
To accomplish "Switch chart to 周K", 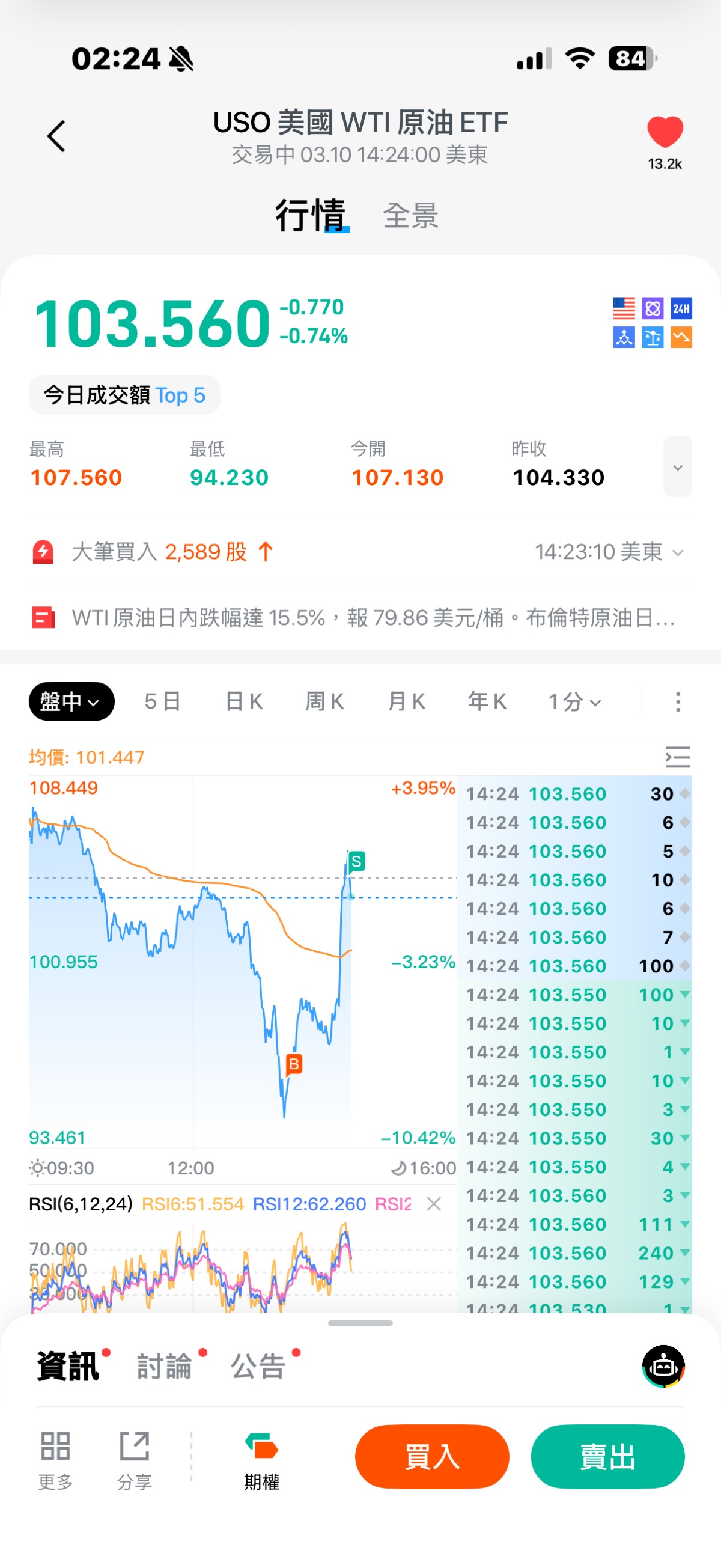I will (x=325, y=702).
